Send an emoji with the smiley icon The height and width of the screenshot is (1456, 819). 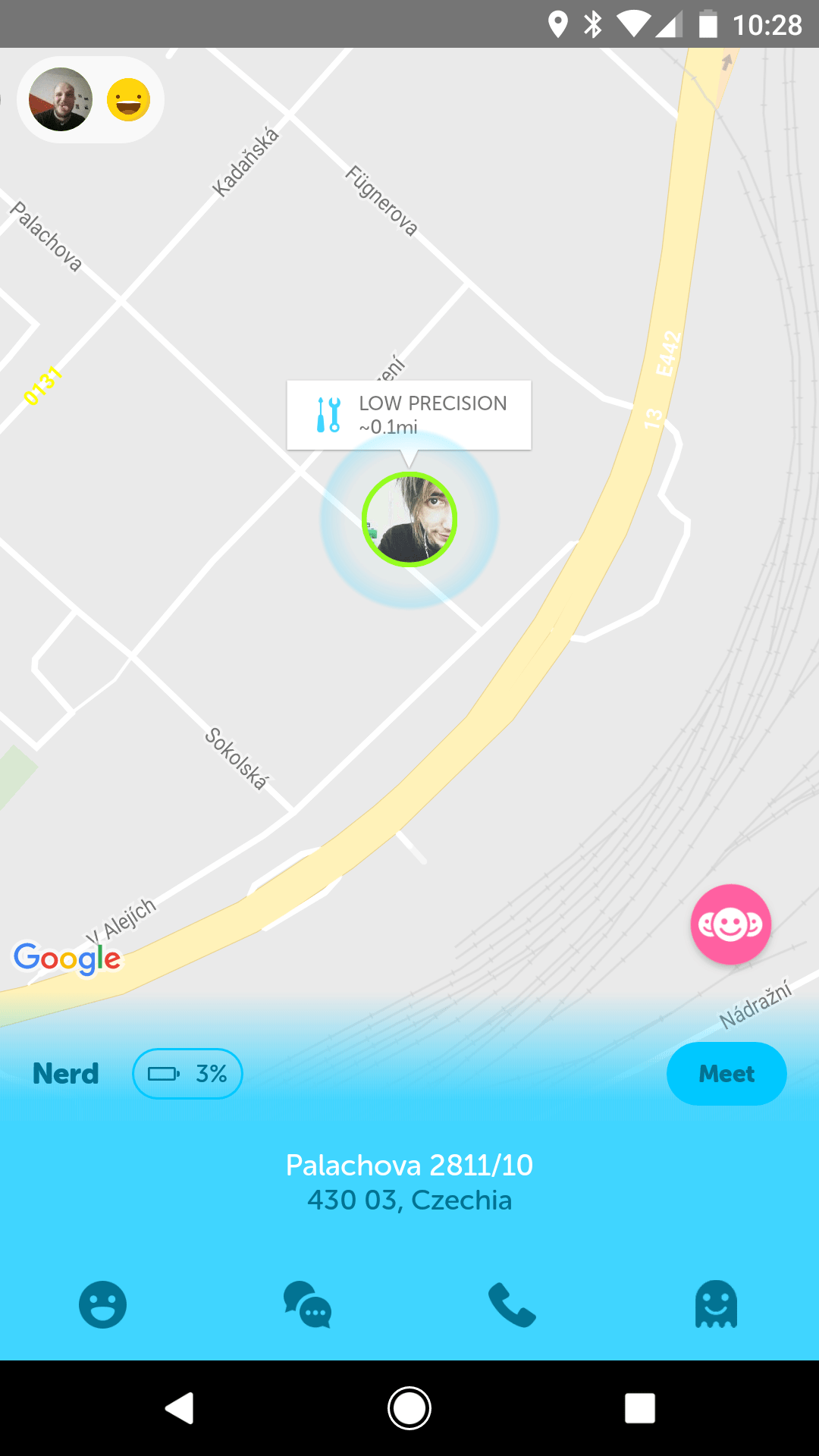[102, 1304]
